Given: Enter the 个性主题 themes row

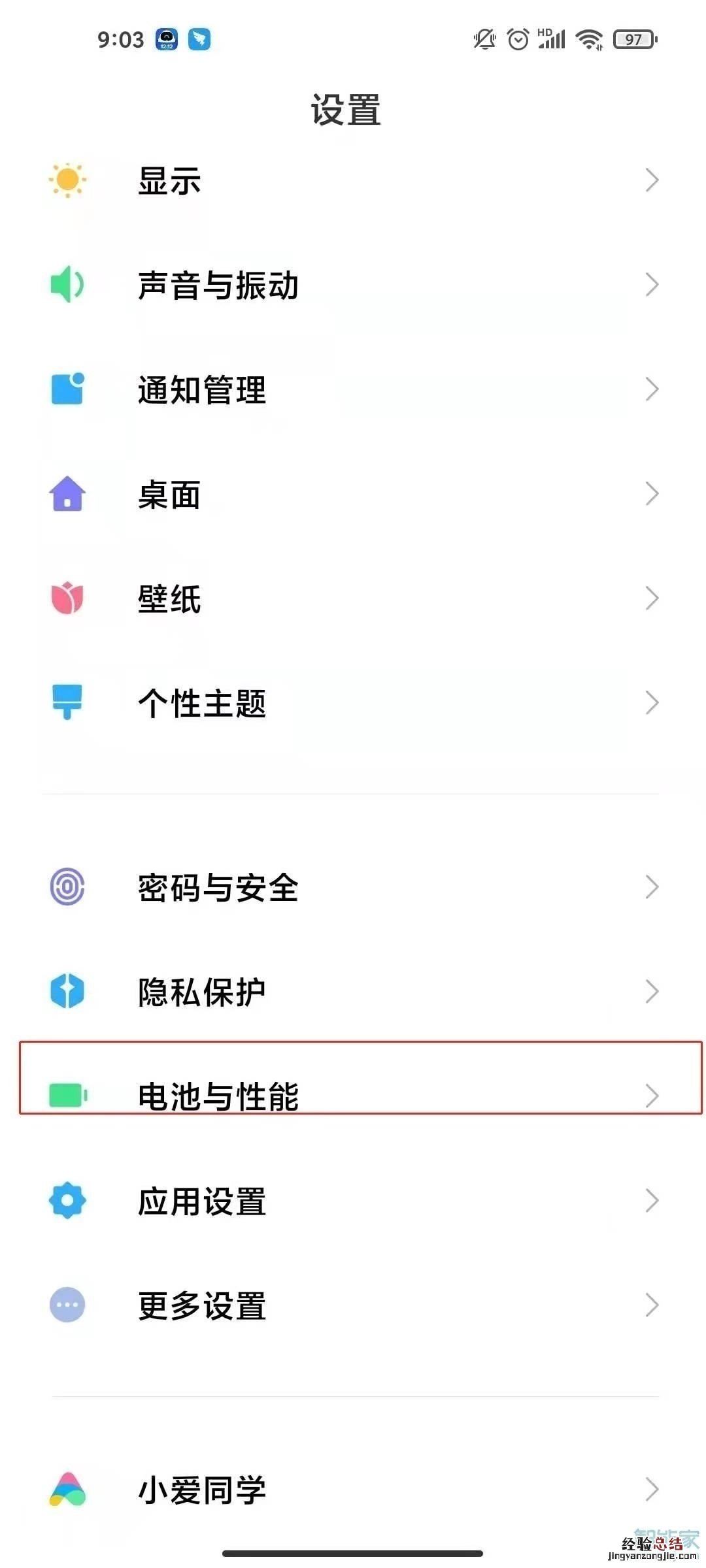Looking at the screenshot, I should pos(353,703).
